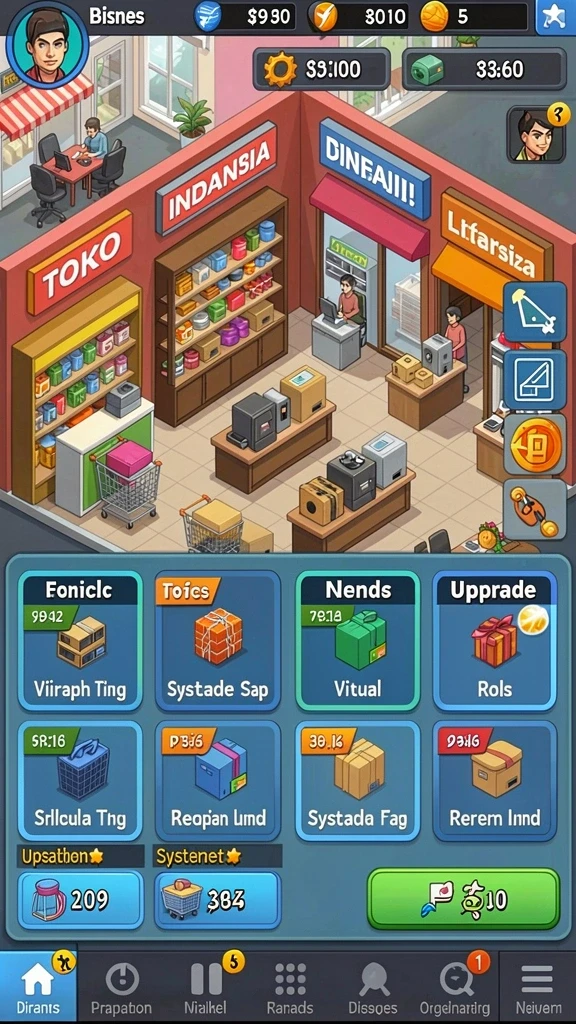Select the Srllcula Tng basket card
The image size is (576, 1024).
point(80,780)
